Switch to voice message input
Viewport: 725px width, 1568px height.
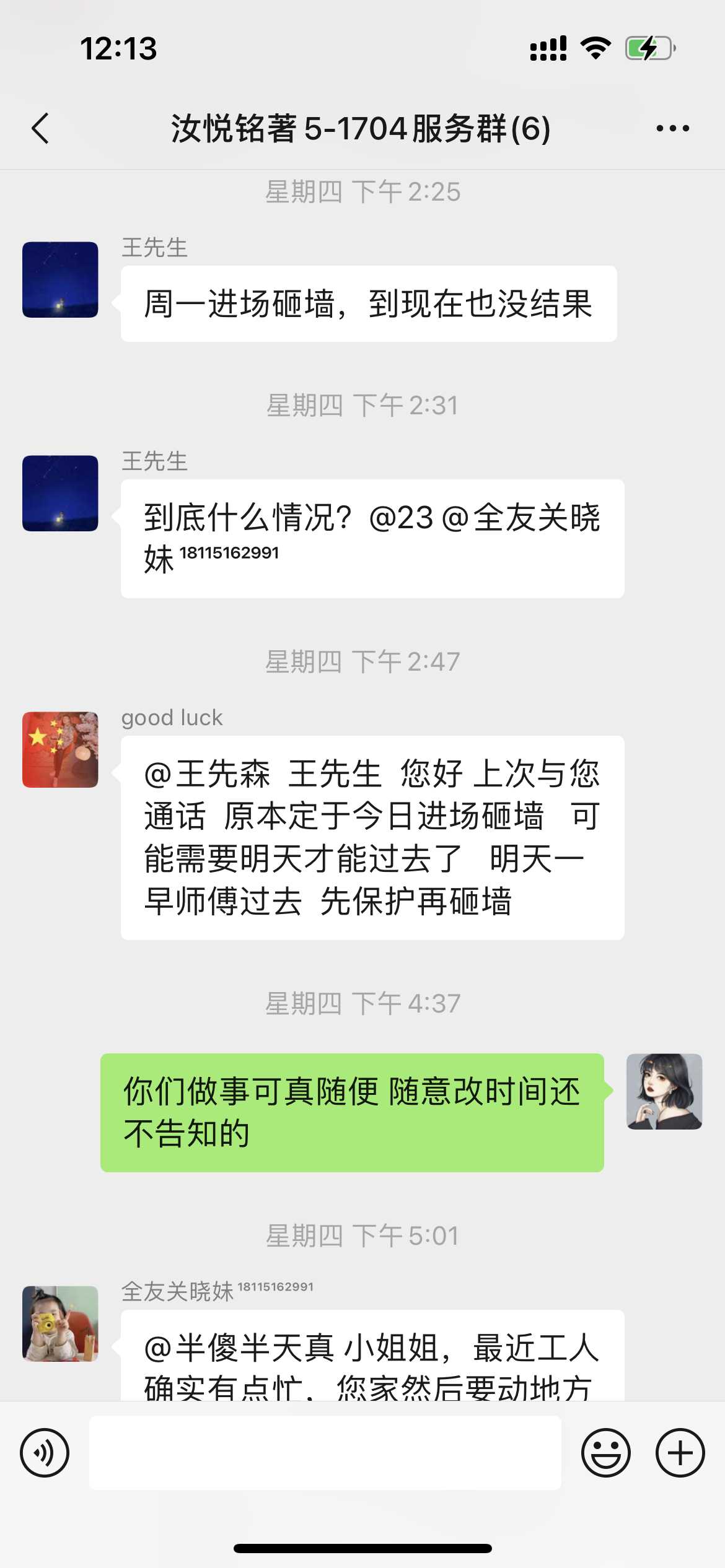click(x=45, y=1452)
